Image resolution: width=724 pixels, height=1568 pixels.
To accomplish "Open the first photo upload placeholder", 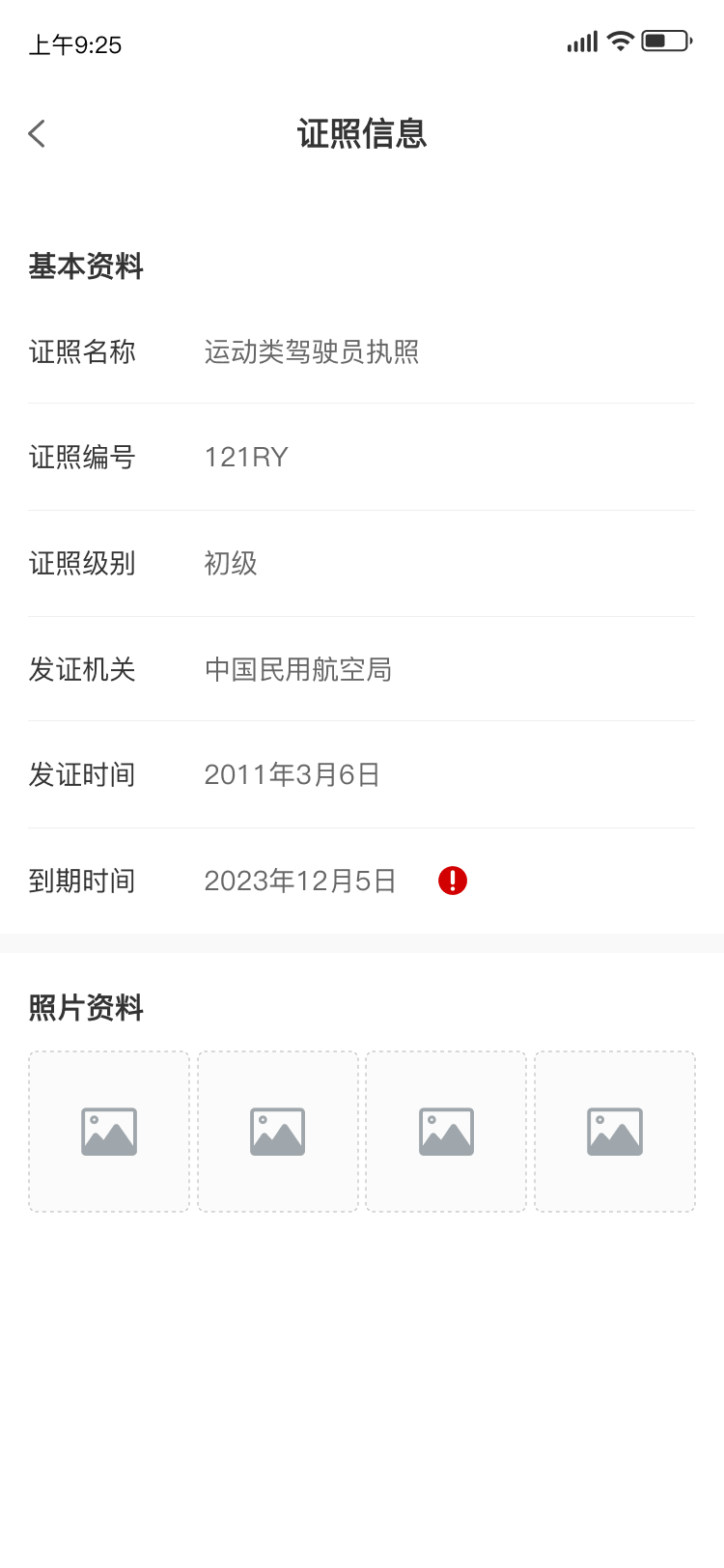I will click(108, 1131).
